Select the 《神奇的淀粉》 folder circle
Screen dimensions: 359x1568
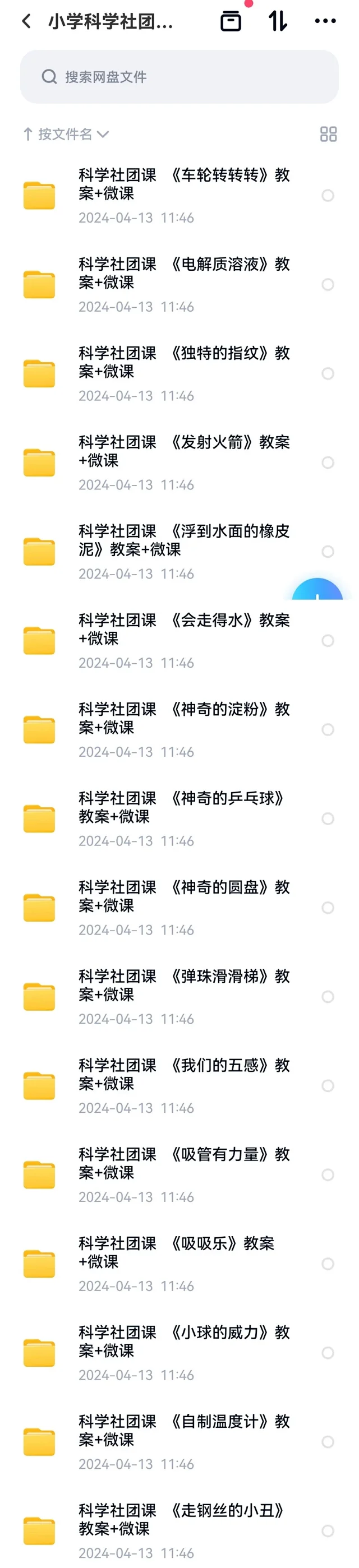click(x=327, y=729)
